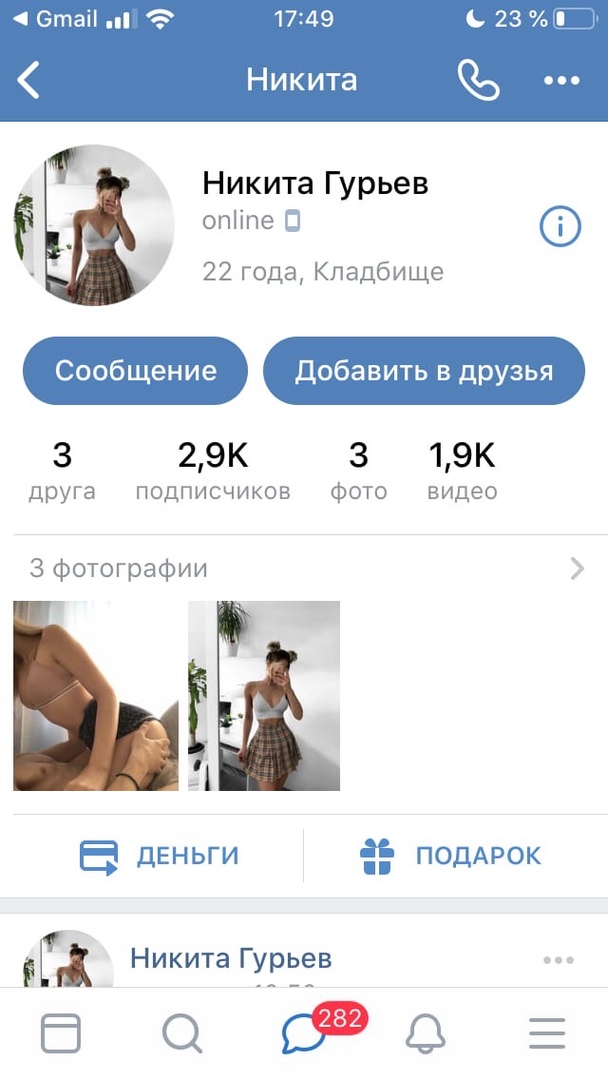Switch to the news feed tab
The width and height of the screenshot is (608, 1080).
61,1033
